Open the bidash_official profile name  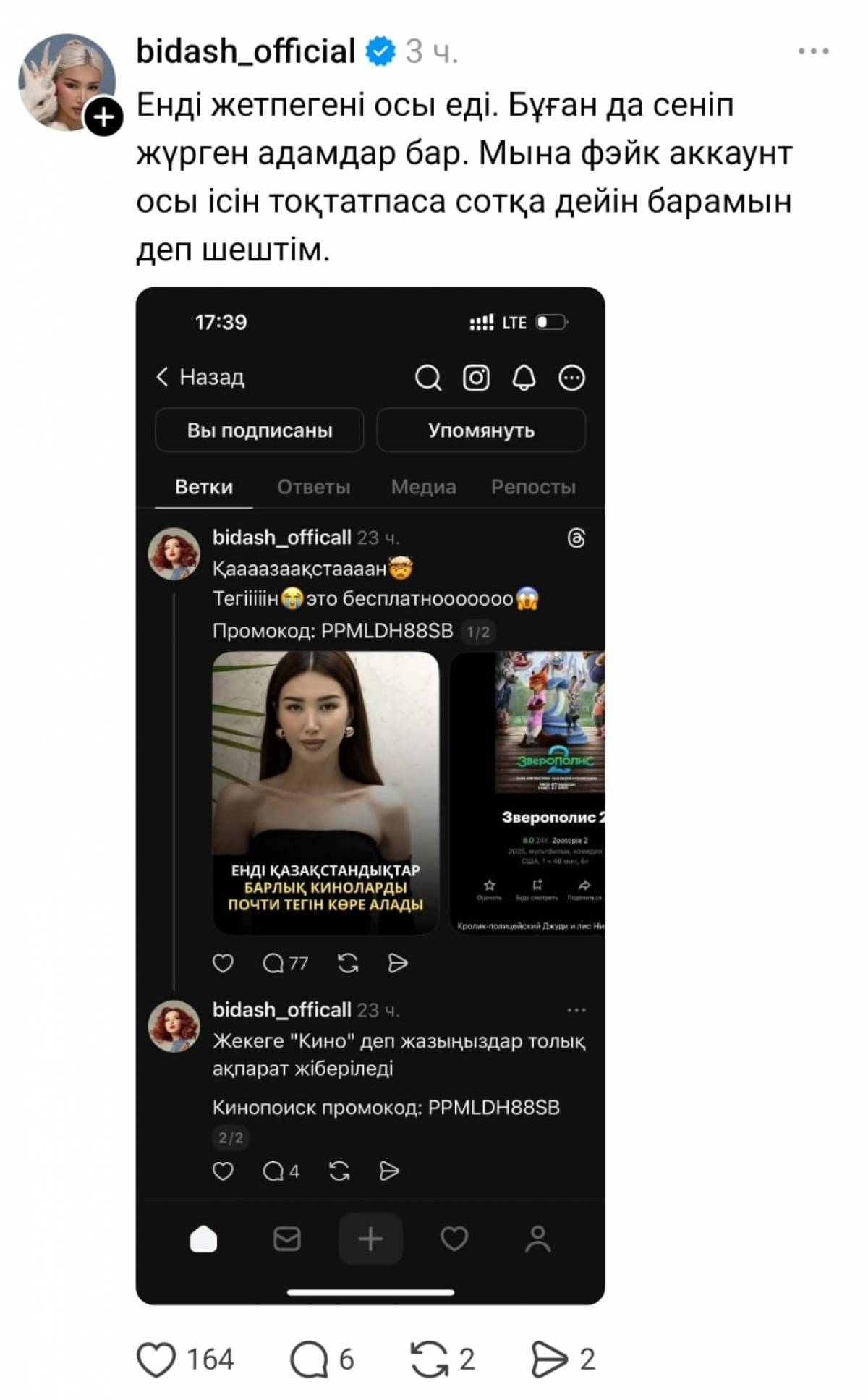click(x=246, y=51)
